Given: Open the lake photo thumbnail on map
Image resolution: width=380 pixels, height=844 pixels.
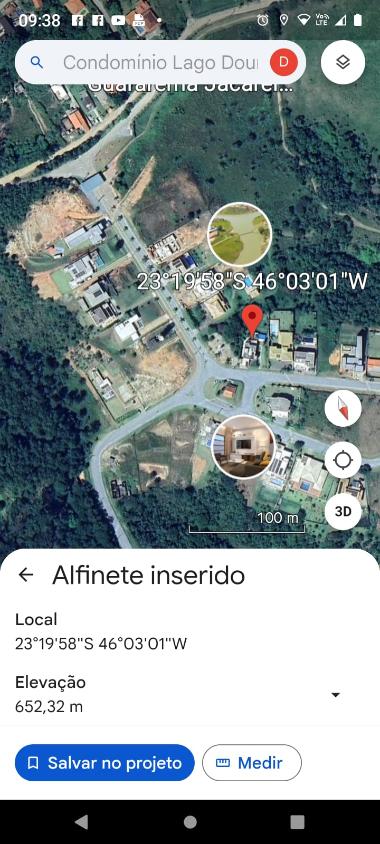Looking at the screenshot, I should 240,234.
